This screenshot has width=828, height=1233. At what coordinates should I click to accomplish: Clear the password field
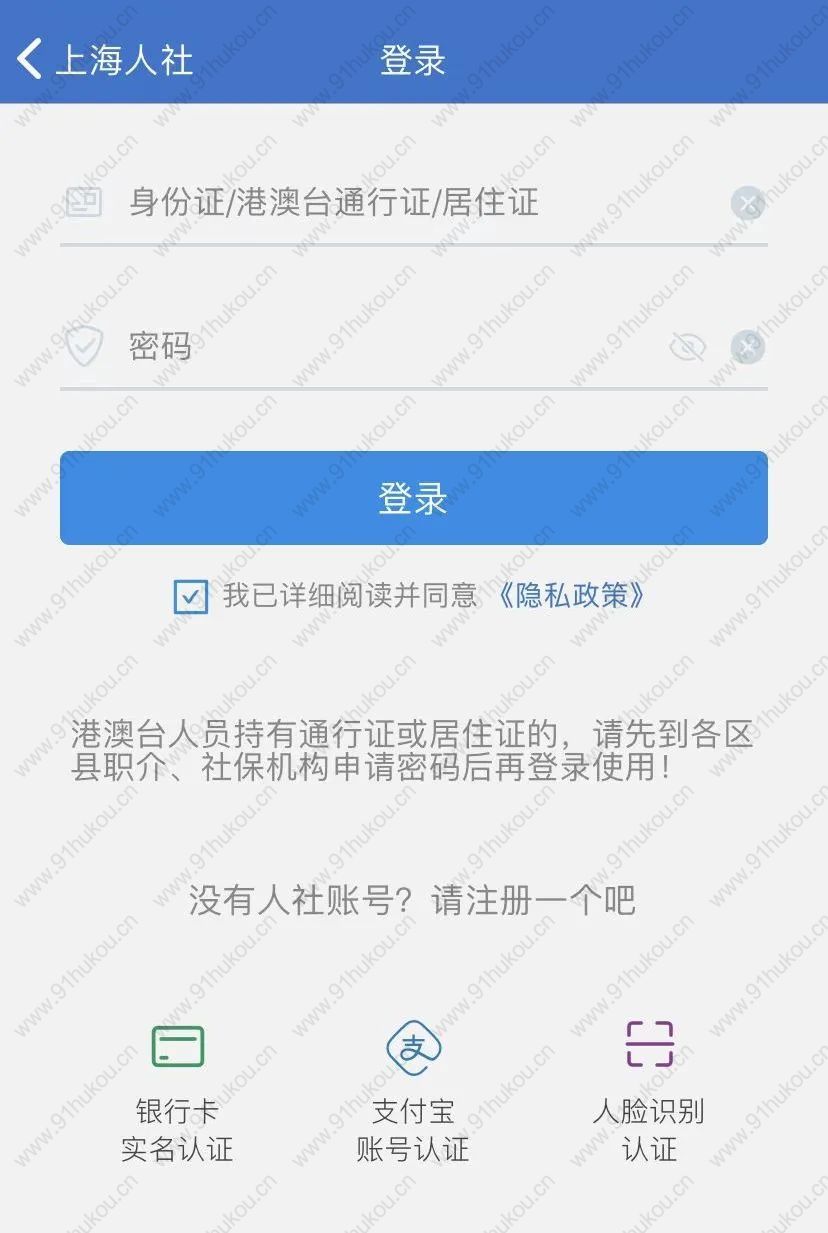(x=747, y=347)
